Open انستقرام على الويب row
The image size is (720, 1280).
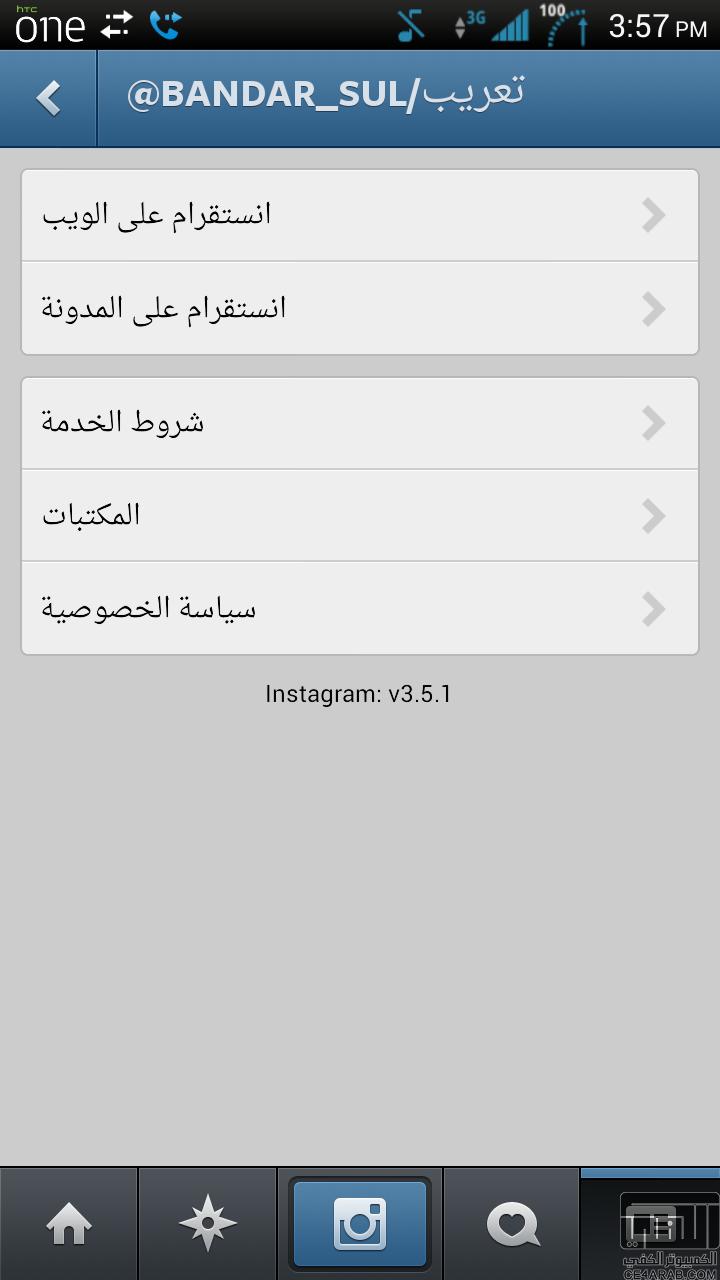point(360,215)
